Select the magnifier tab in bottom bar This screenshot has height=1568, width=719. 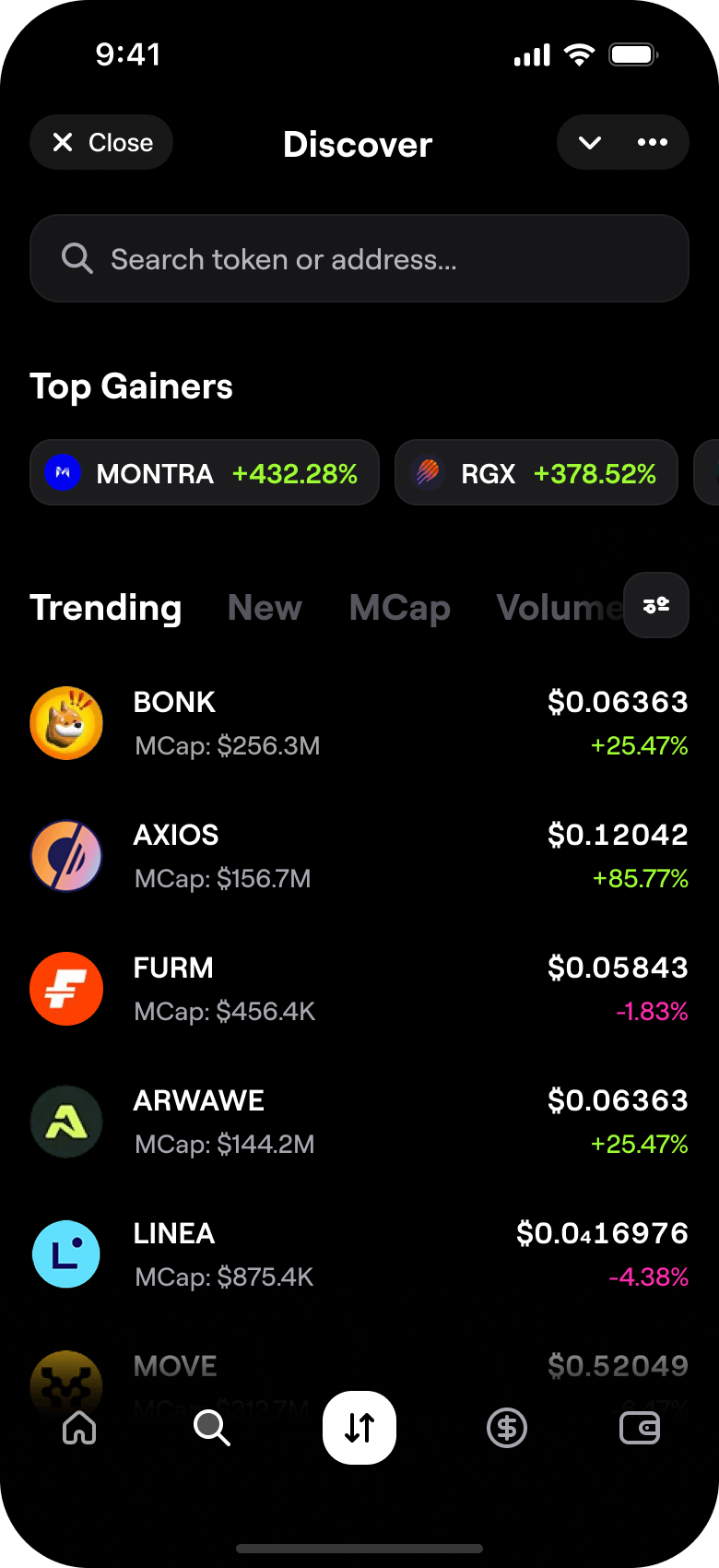pos(212,1428)
